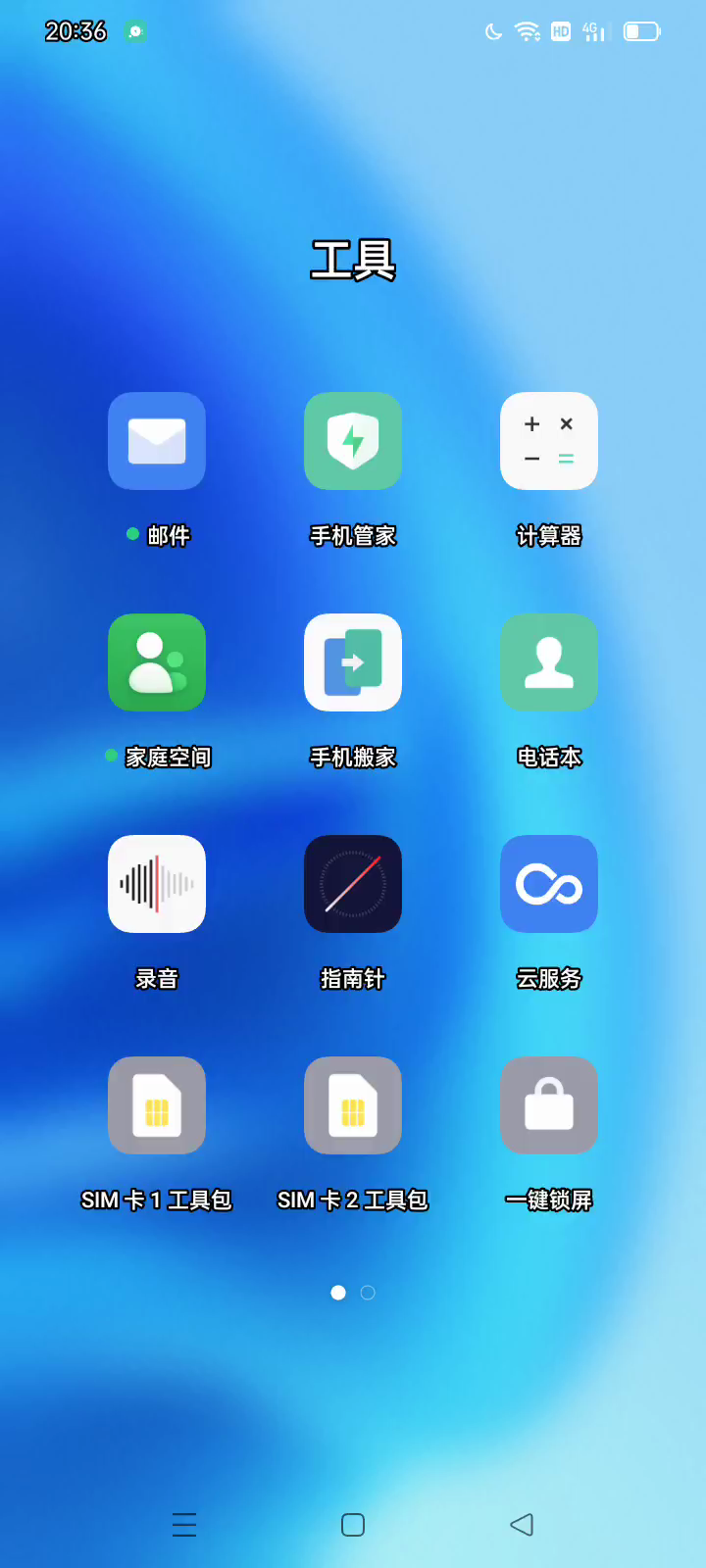Screen dimensions: 706x1568
Task: Launch 手机管家 phone manager
Action: [353, 441]
